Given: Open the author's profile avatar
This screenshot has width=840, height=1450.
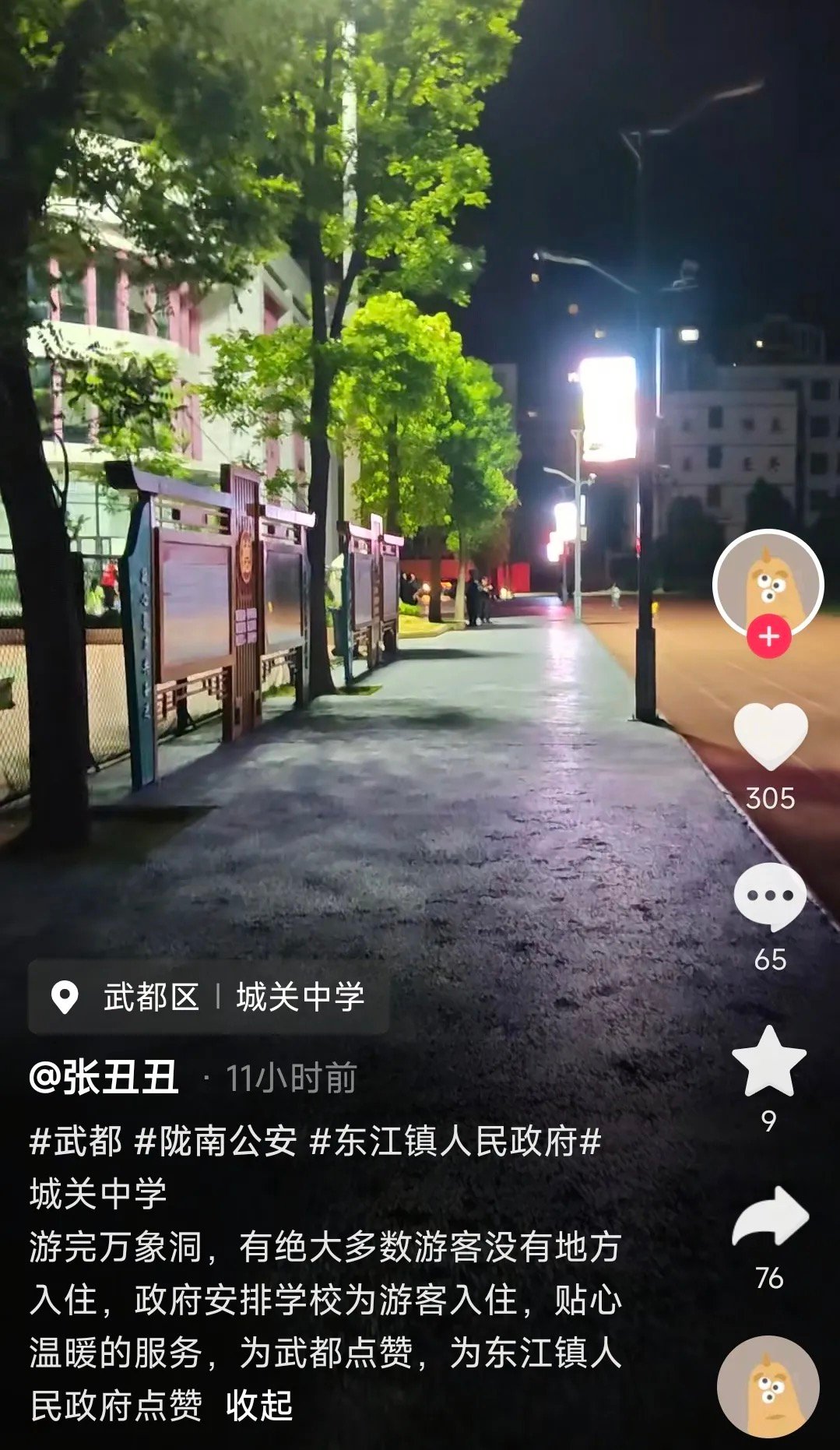Looking at the screenshot, I should (x=768, y=582).
